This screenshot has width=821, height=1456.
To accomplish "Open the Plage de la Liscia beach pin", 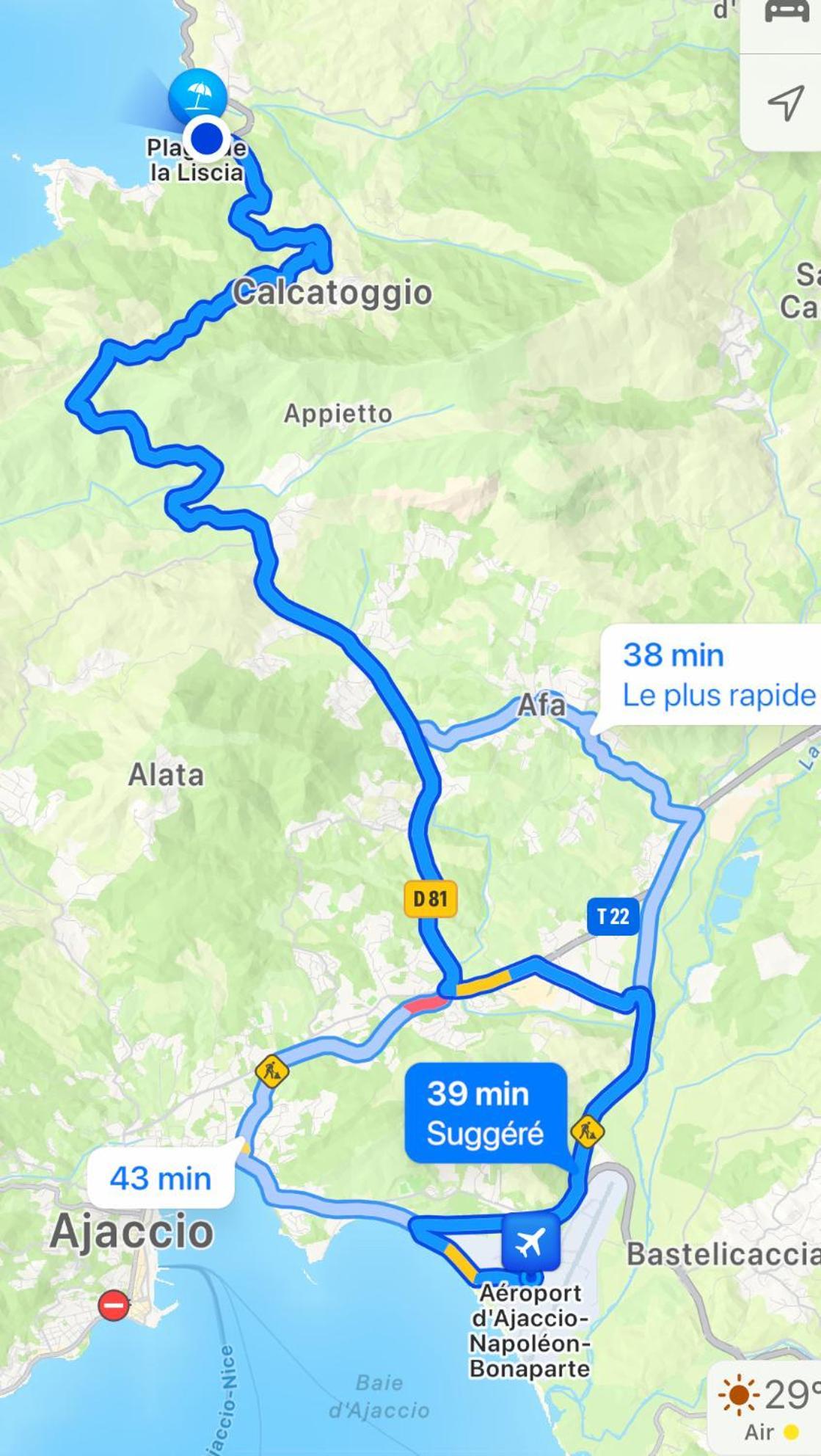I will pyautogui.click(x=197, y=95).
